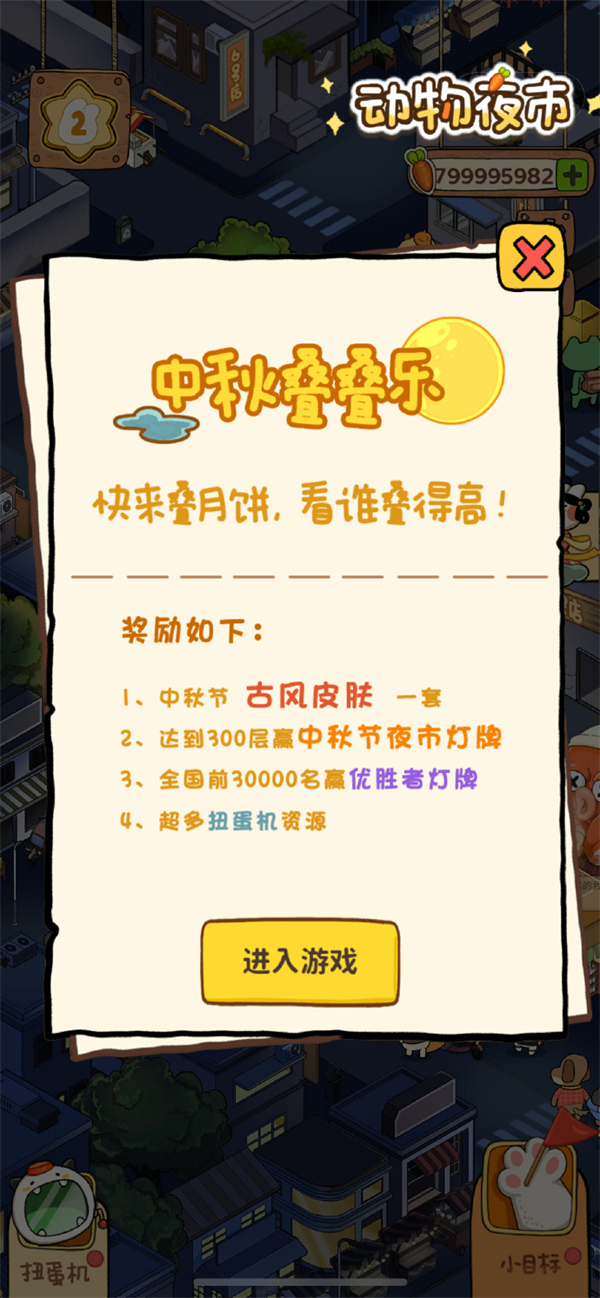
Task: Add more carrots with the plus button
Action: (x=573, y=176)
